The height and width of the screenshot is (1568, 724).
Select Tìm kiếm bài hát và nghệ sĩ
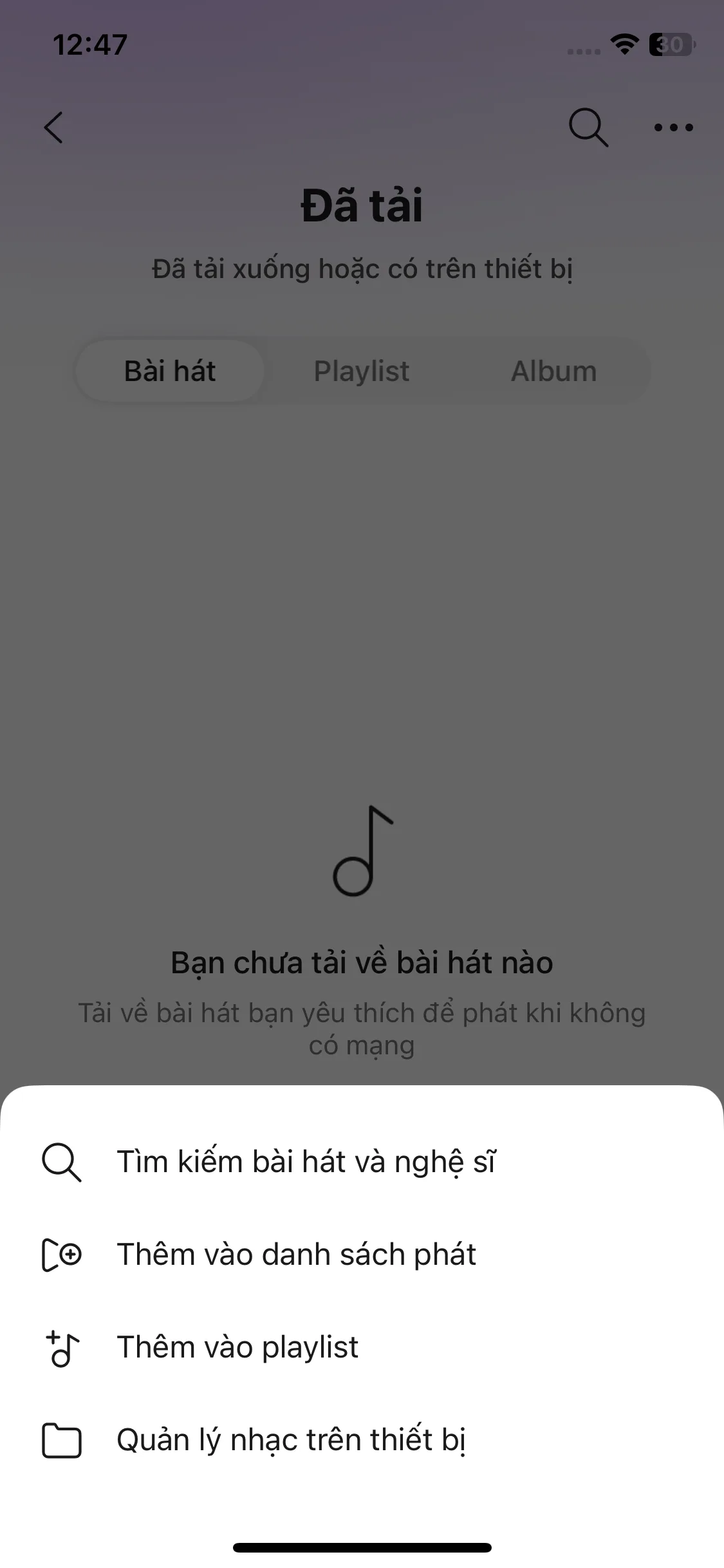pos(306,1162)
